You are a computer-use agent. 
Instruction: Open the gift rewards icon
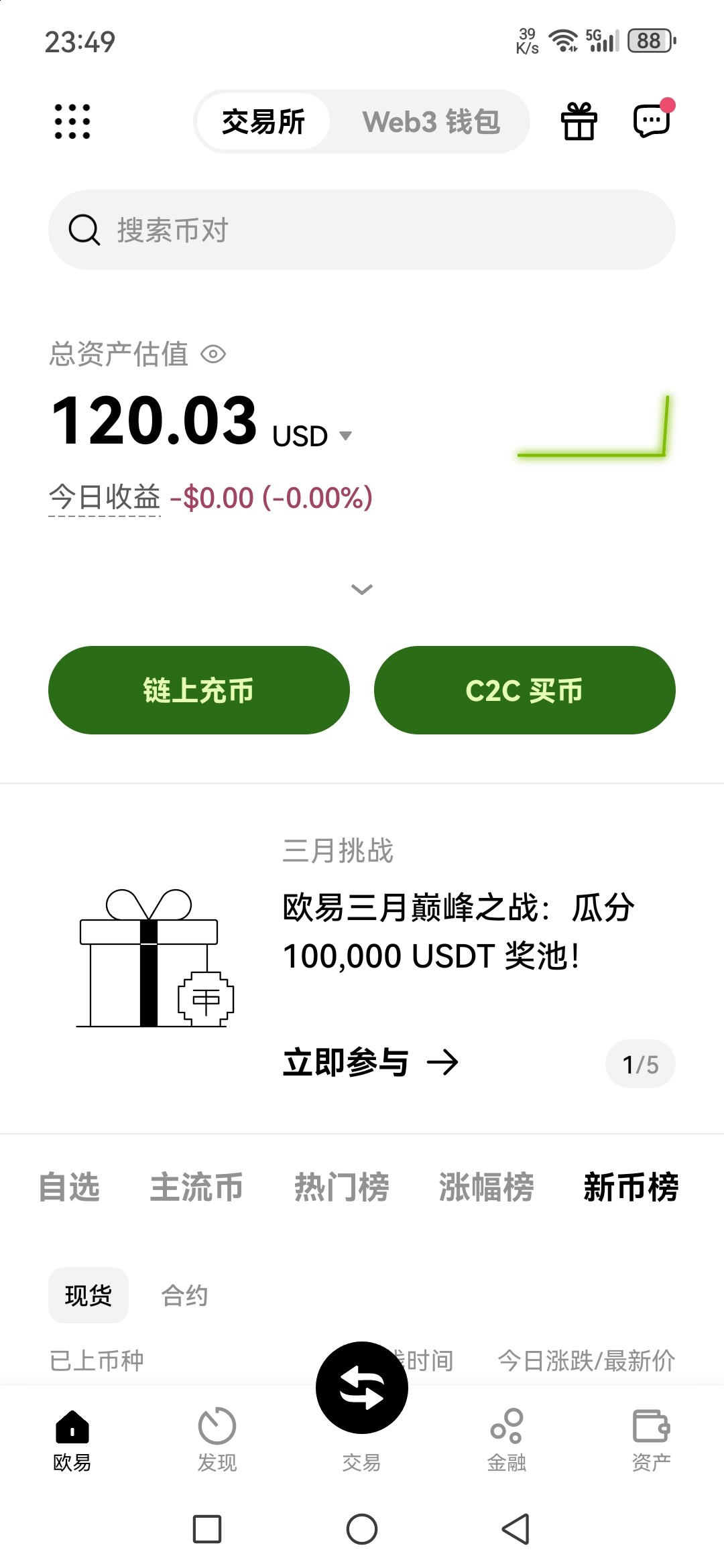pyautogui.click(x=579, y=121)
